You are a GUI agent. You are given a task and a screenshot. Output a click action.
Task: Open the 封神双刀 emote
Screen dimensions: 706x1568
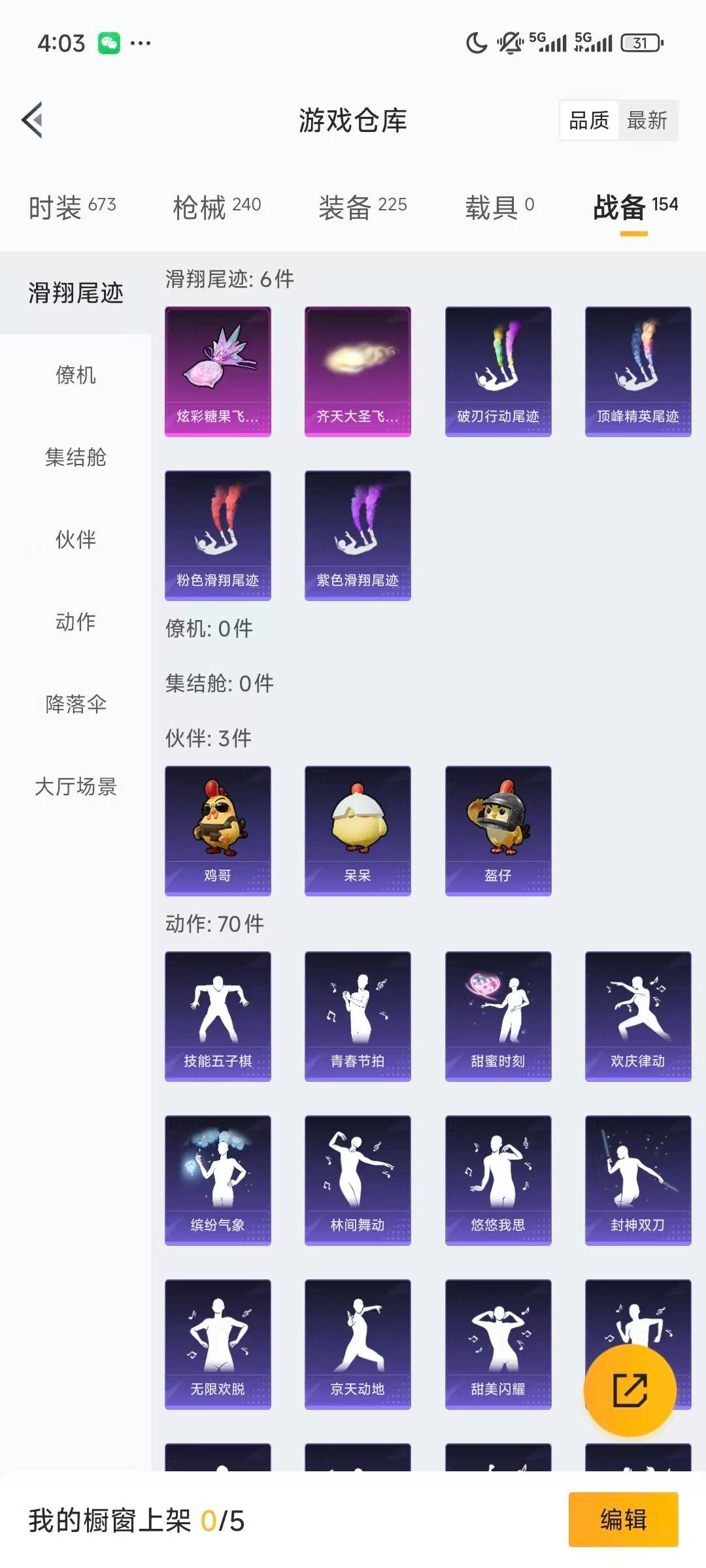click(638, 1180)
